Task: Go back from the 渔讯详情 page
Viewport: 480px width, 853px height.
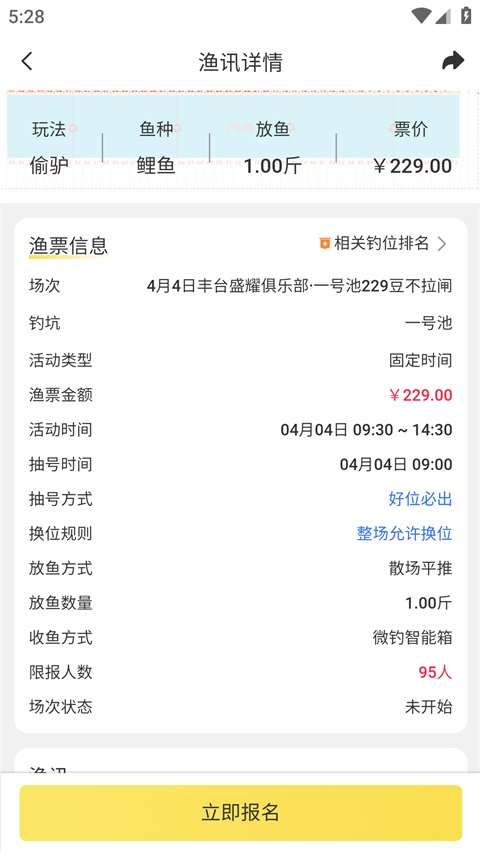Action: pyautogui.click(x=27, y=61)
